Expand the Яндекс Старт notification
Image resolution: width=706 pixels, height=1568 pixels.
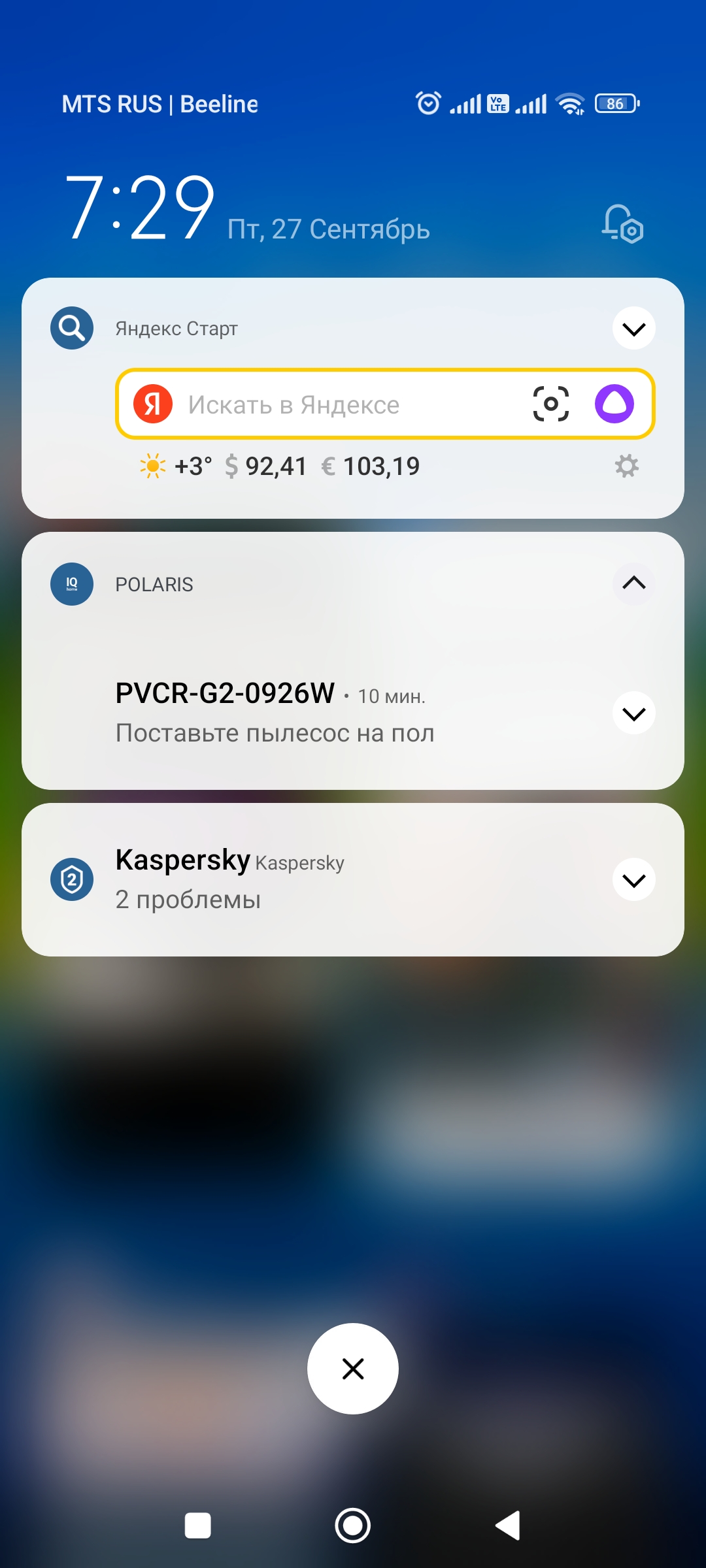[x=633, y=328]
